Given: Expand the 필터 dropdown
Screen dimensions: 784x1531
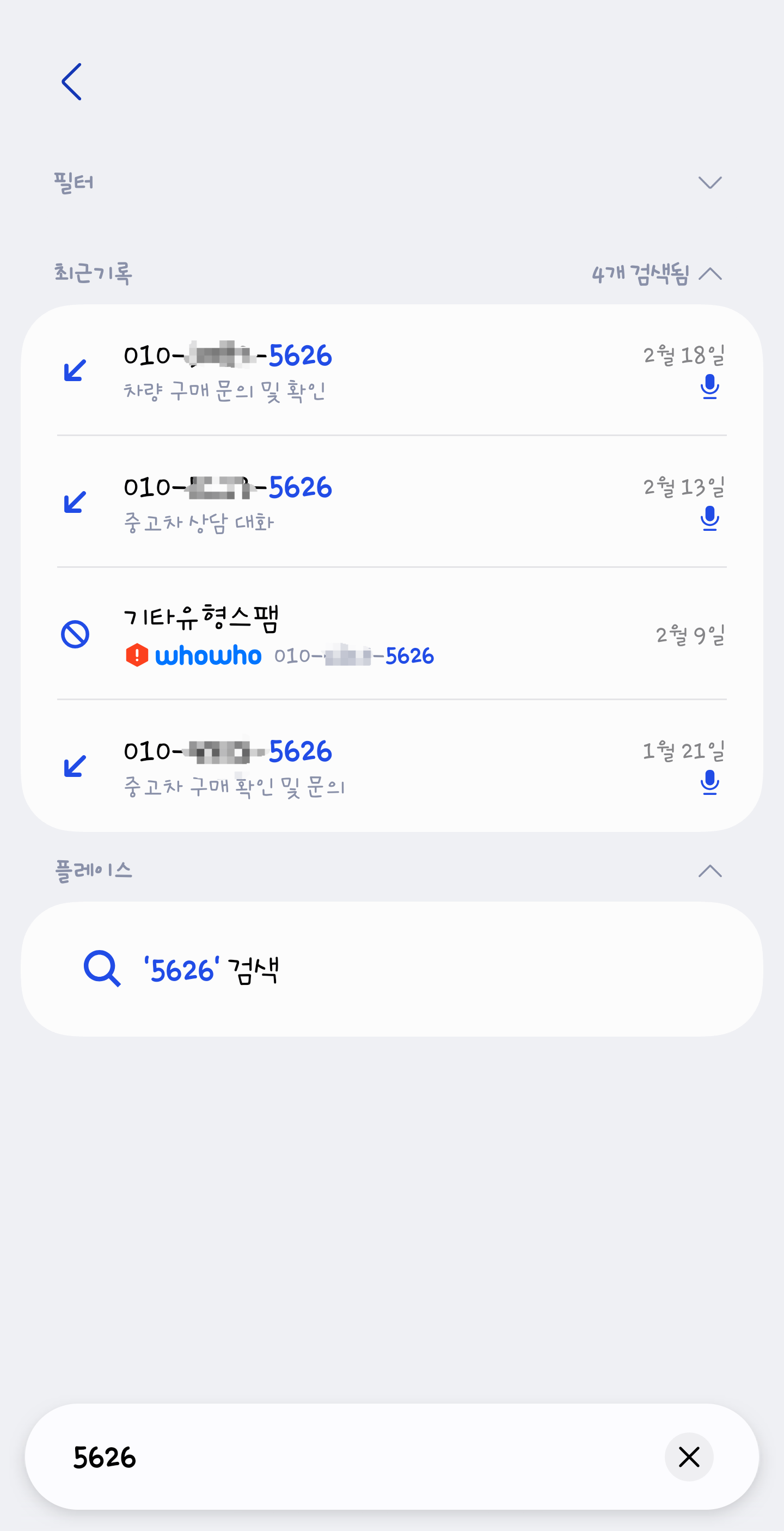Looking at the screenshot, I should pos(709,182).
